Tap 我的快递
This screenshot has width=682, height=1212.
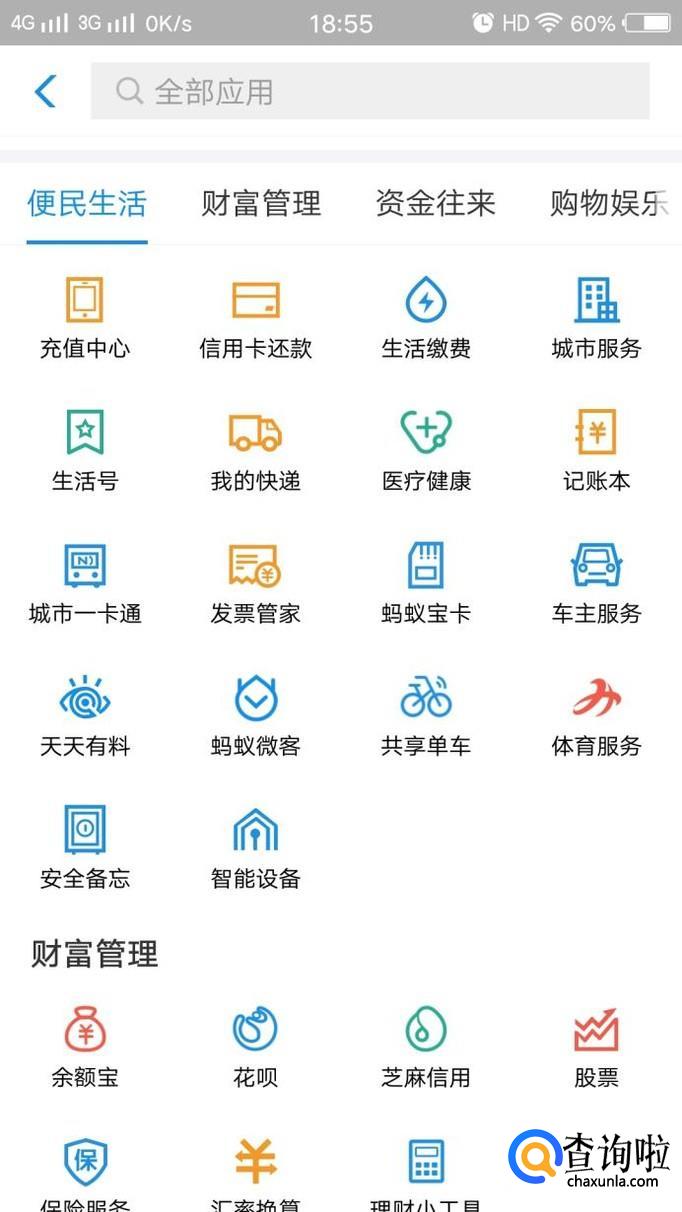click(256, 450)
